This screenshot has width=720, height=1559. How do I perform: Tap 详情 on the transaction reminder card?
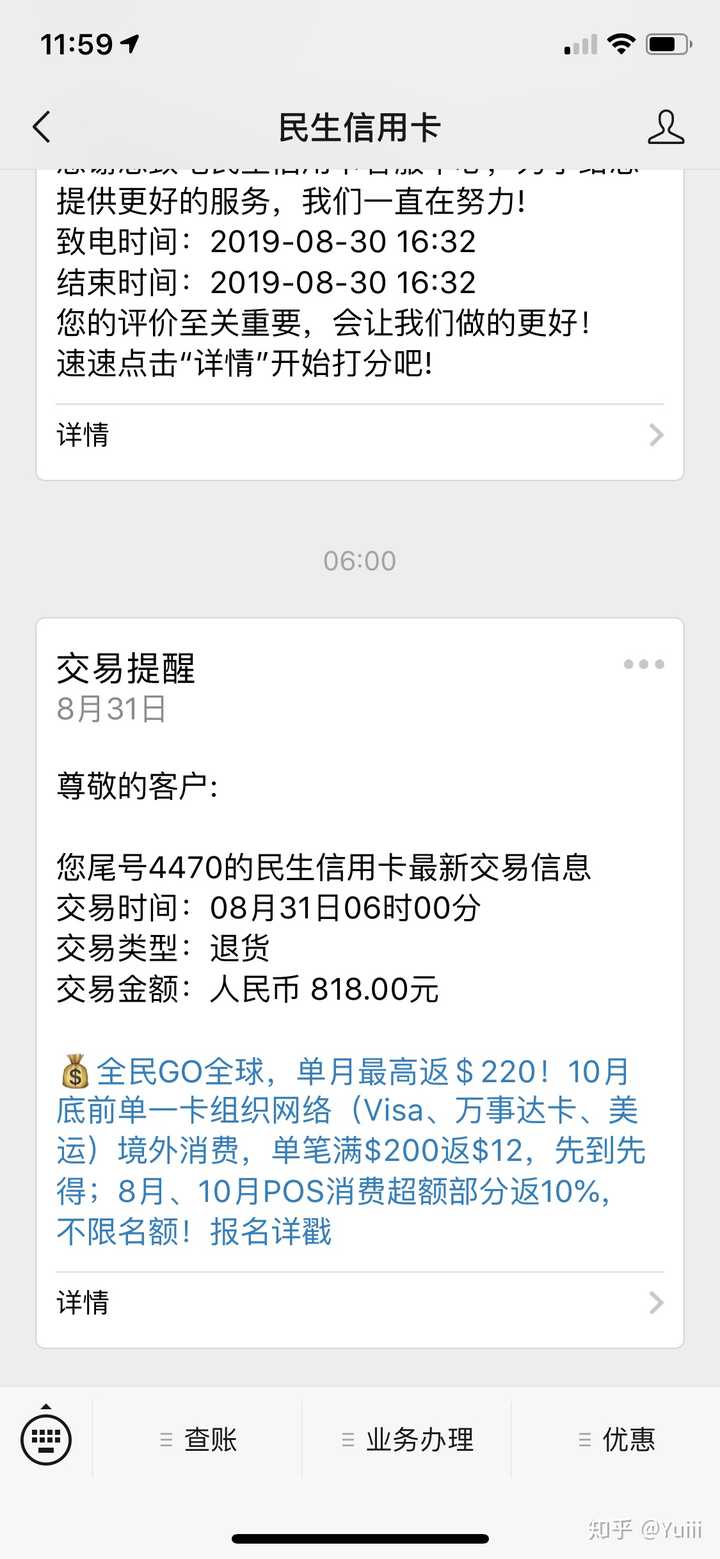82,1303
